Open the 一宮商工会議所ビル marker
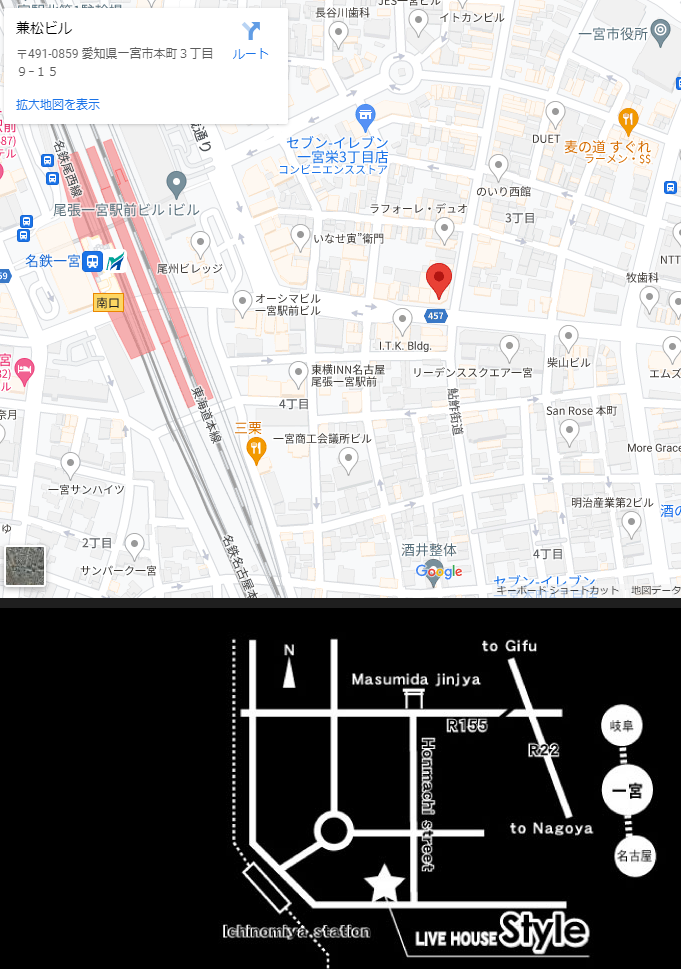Screen dimensions: 681x969 click(x=348, y=459)
